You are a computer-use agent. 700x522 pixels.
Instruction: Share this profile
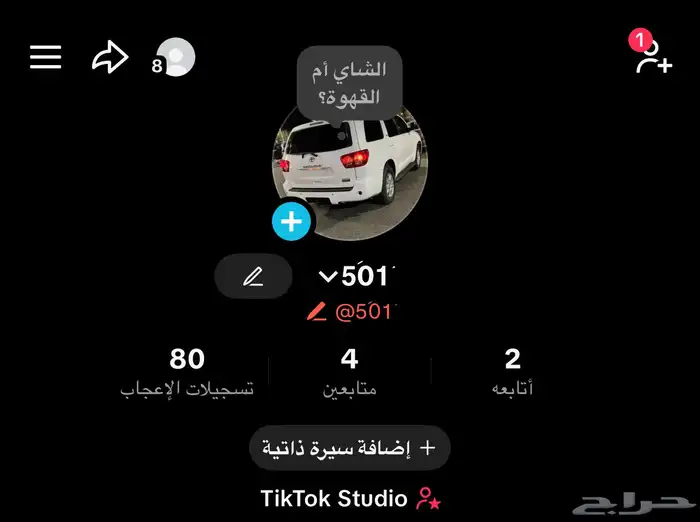(x=110, y=58)
